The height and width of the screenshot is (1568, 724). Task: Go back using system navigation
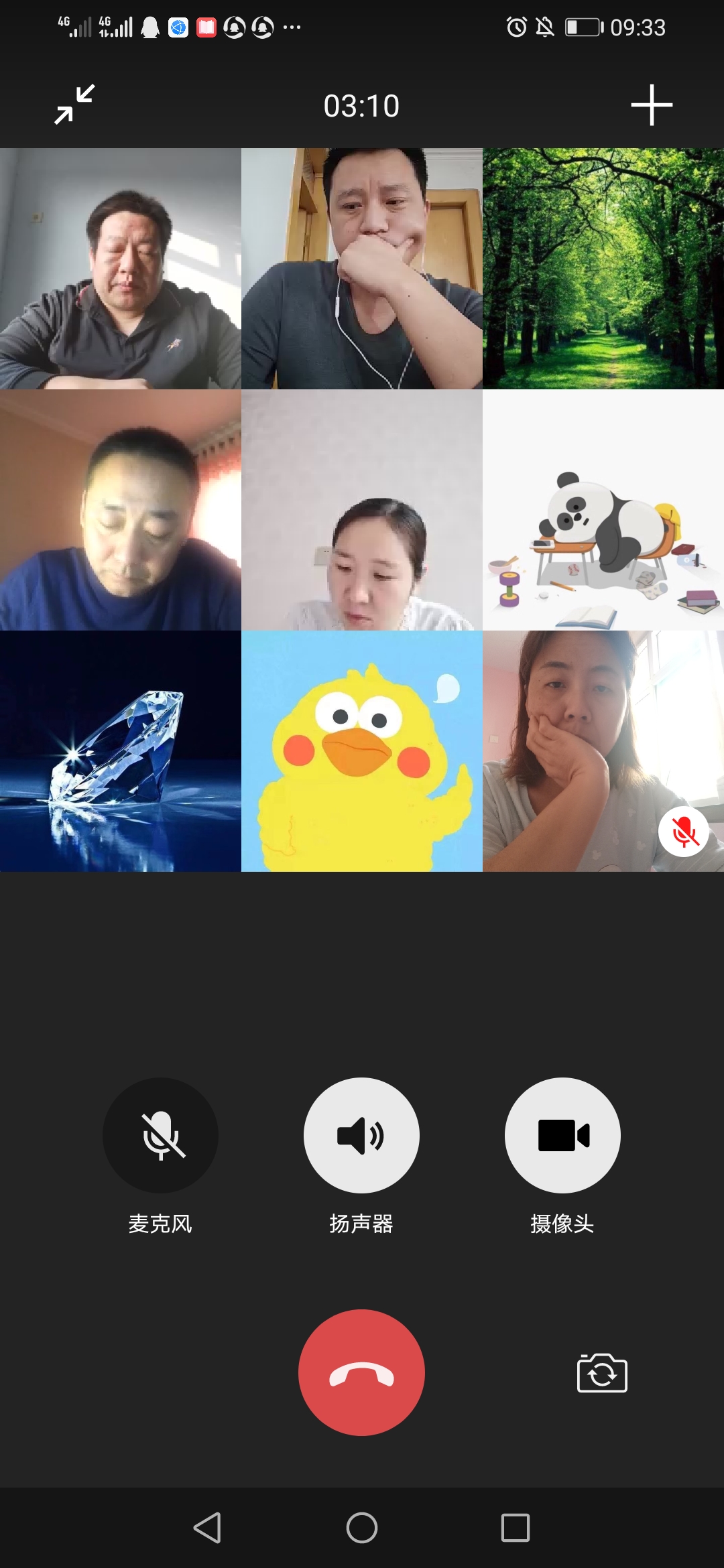207,1528
